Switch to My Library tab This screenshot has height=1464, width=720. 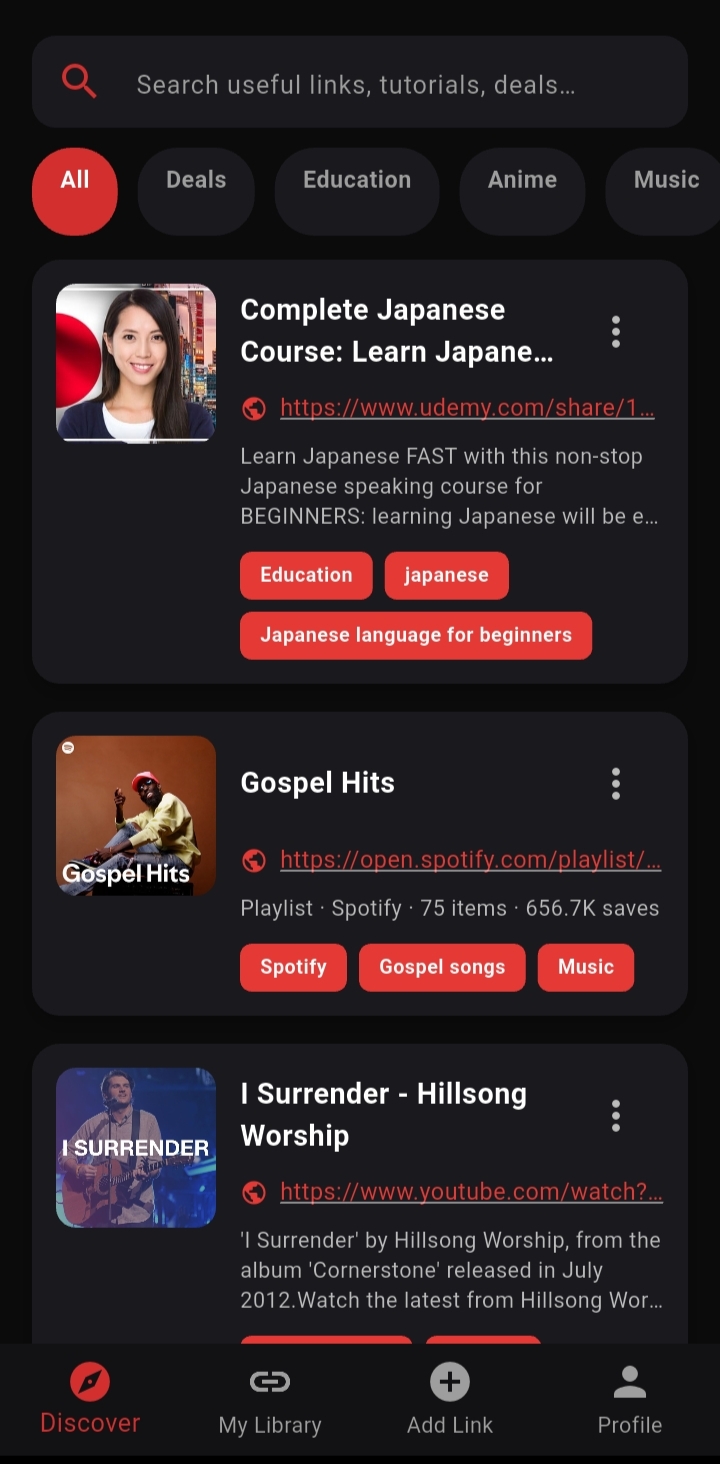tap(270, 1400)
